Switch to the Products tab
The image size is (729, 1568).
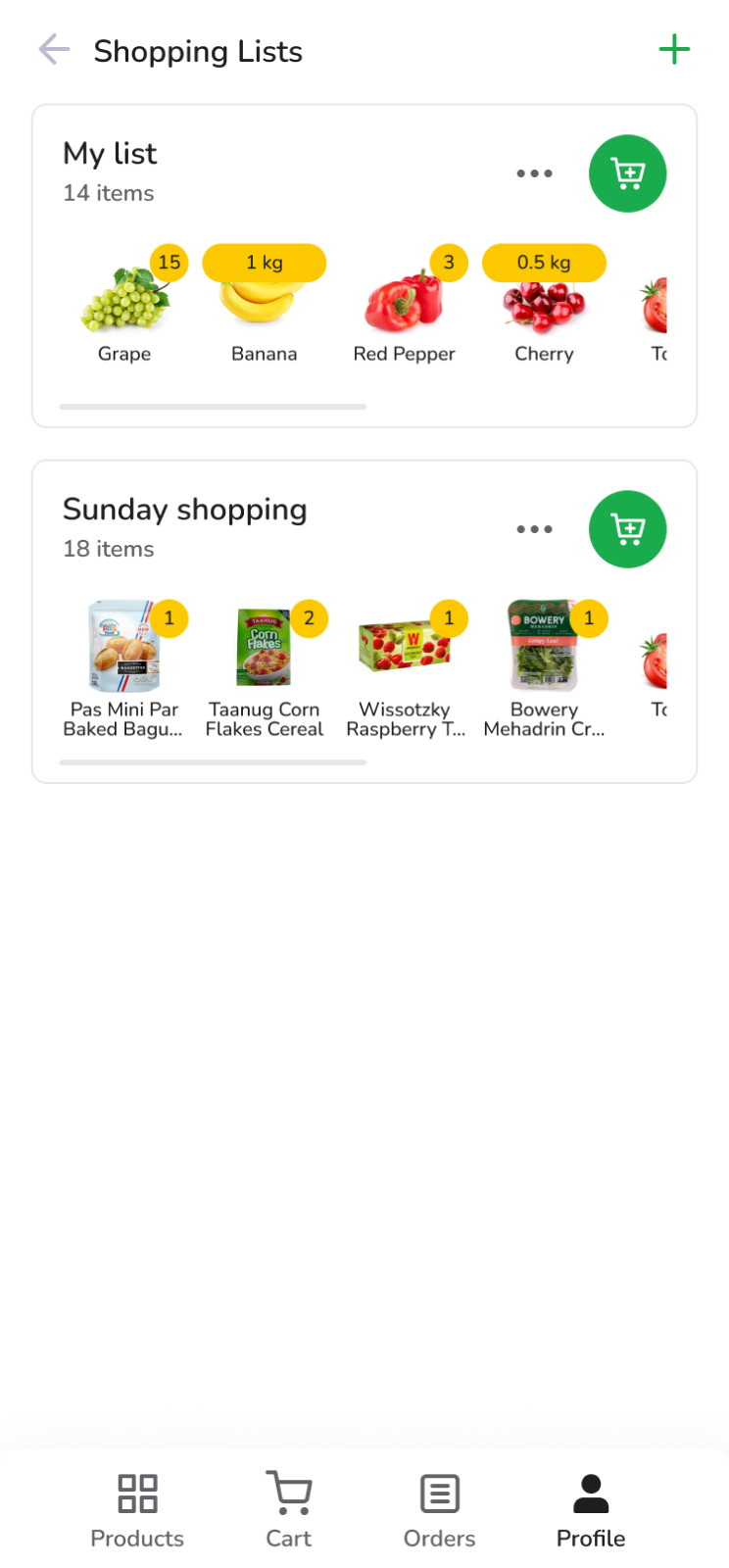click(x=137, y=1511)
